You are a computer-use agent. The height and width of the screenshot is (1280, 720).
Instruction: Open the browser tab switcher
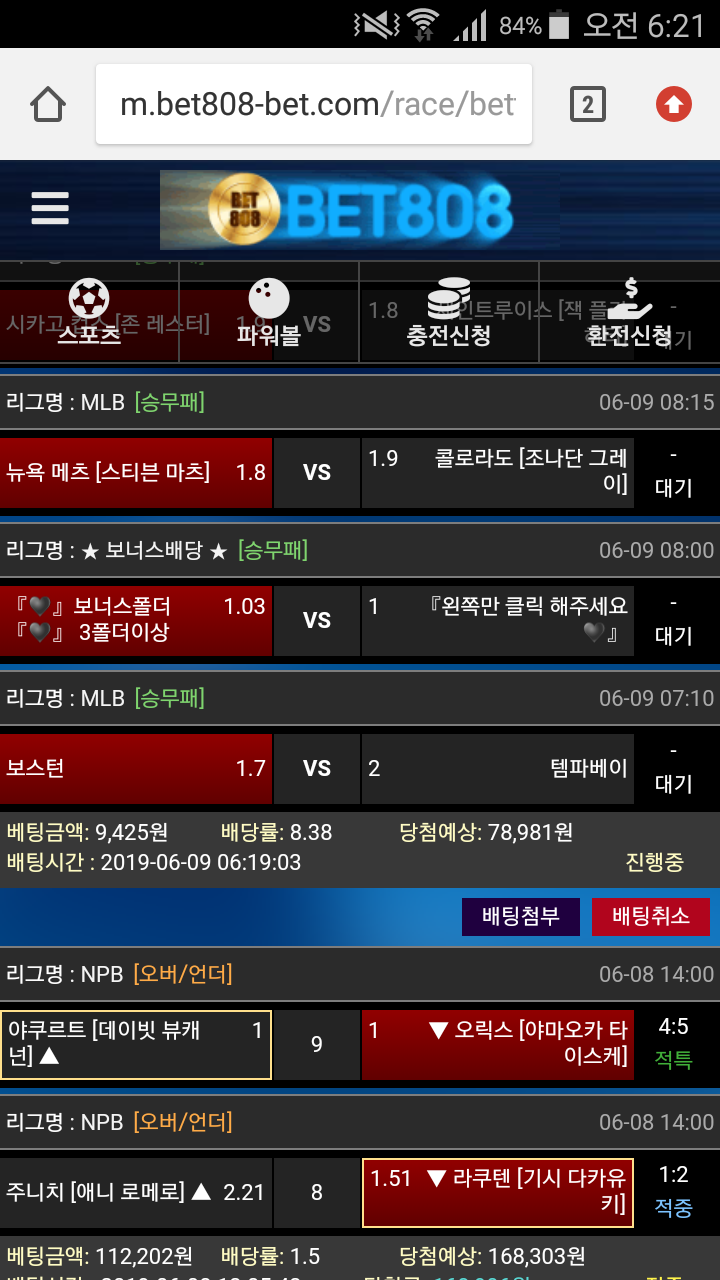[588, 105]
